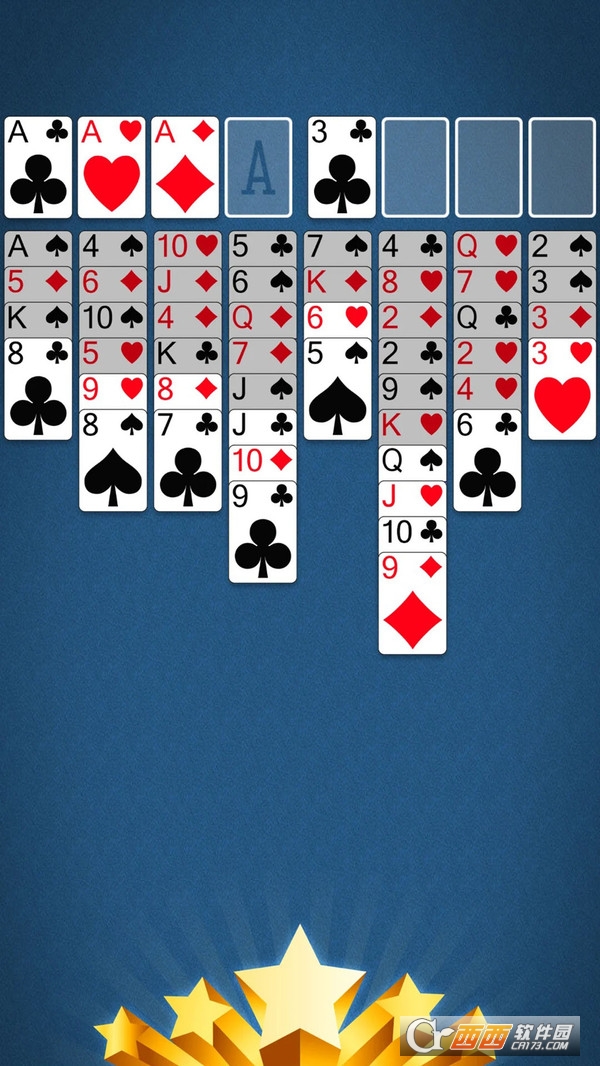Tap the 7 of clubs card

click(187, 462)
